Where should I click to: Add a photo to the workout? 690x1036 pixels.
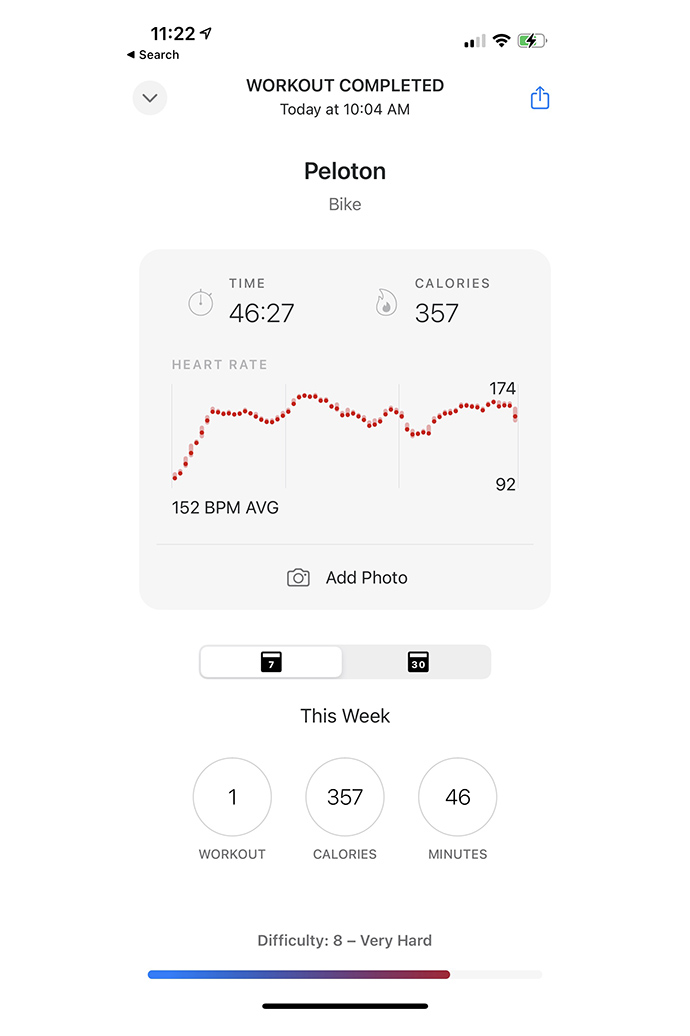point(346,578)
